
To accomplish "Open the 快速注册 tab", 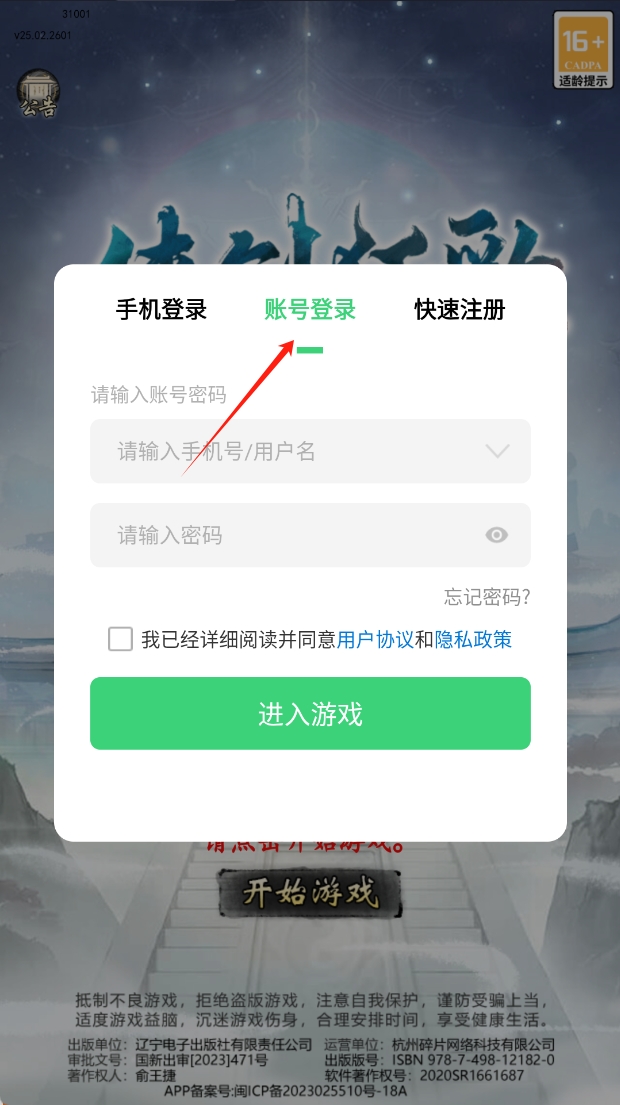I will [x=460, y=310].
